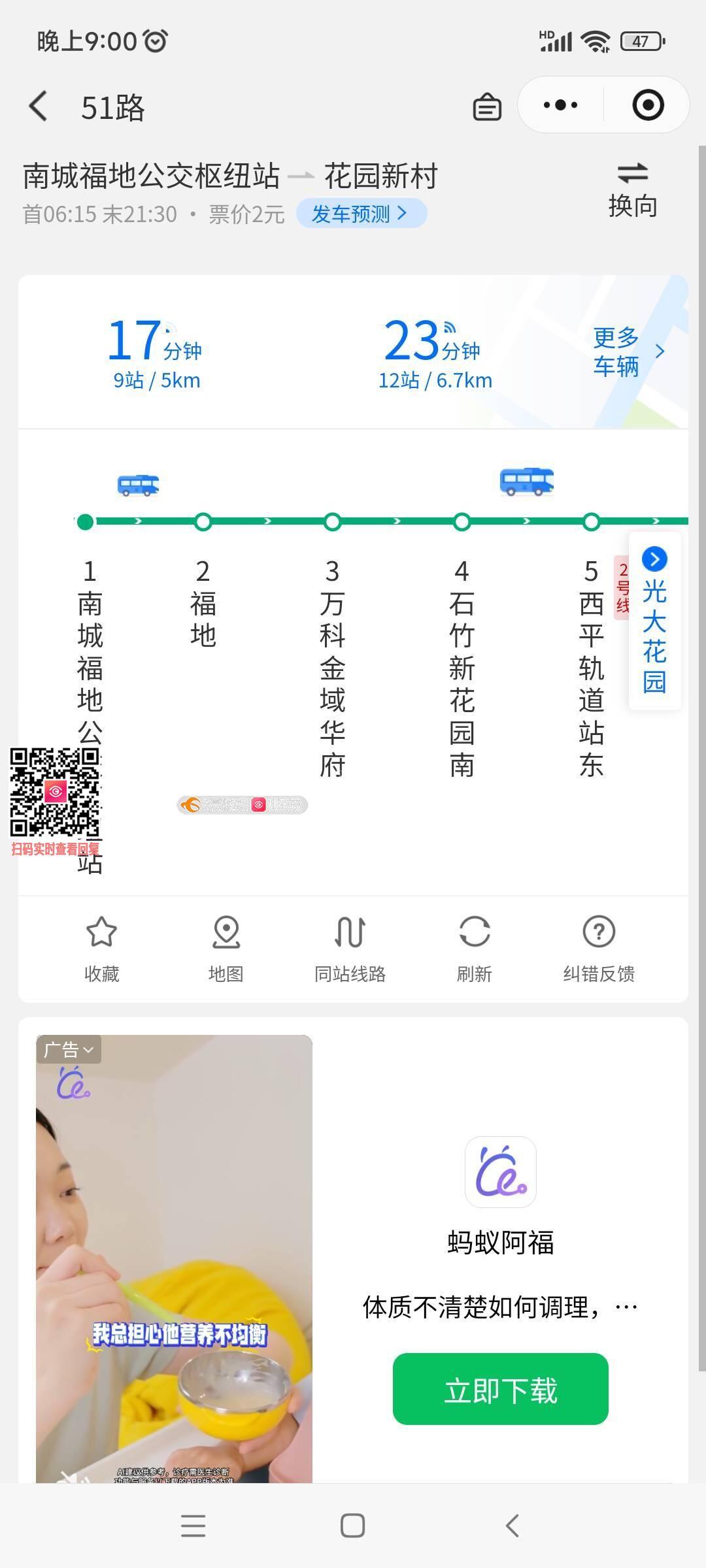
Task: Refresh the bus arrival info with 刷新
Action: click(474, 948)
